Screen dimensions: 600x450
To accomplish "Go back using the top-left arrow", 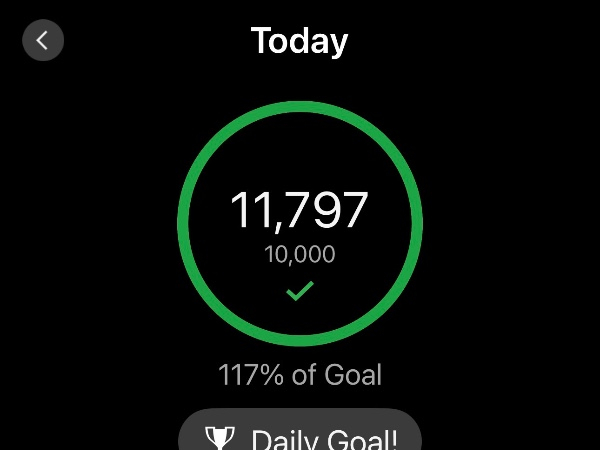I will [43, 41].
